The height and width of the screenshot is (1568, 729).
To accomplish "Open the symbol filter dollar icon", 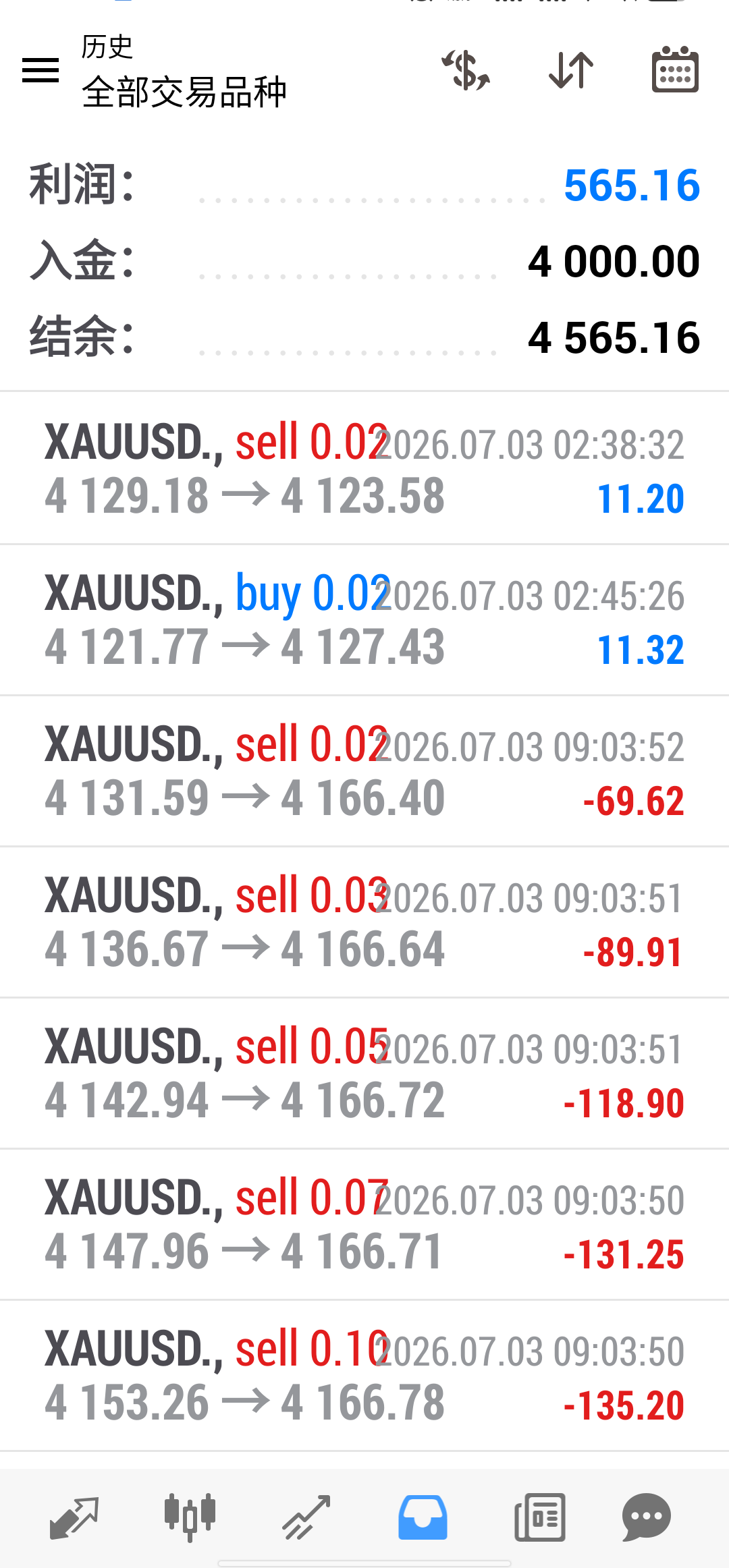I will point(466,70).
